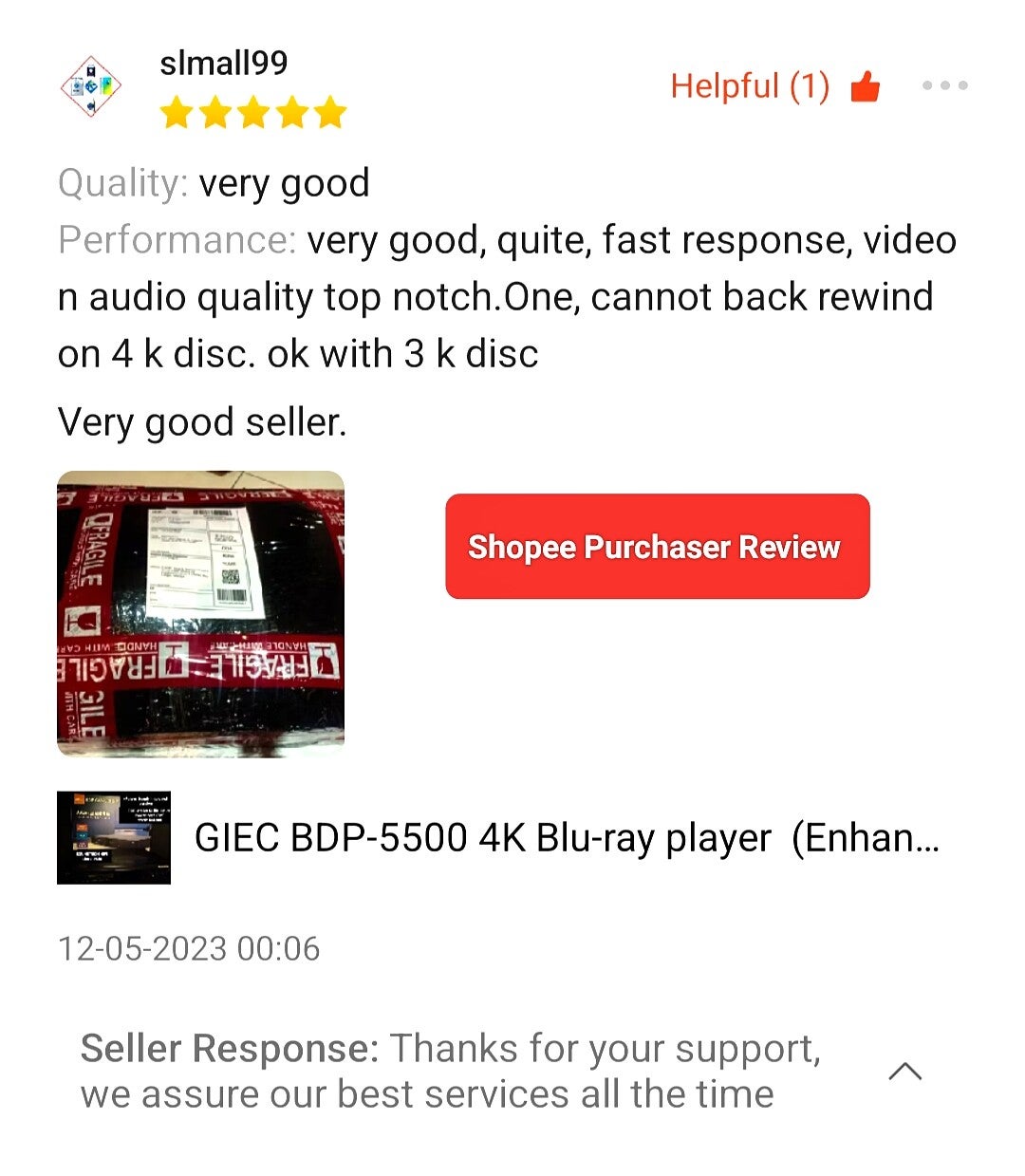View the fragile package review photo
The height and width of the screenshot is (1176, 1025).
click(x=200, y=614)
